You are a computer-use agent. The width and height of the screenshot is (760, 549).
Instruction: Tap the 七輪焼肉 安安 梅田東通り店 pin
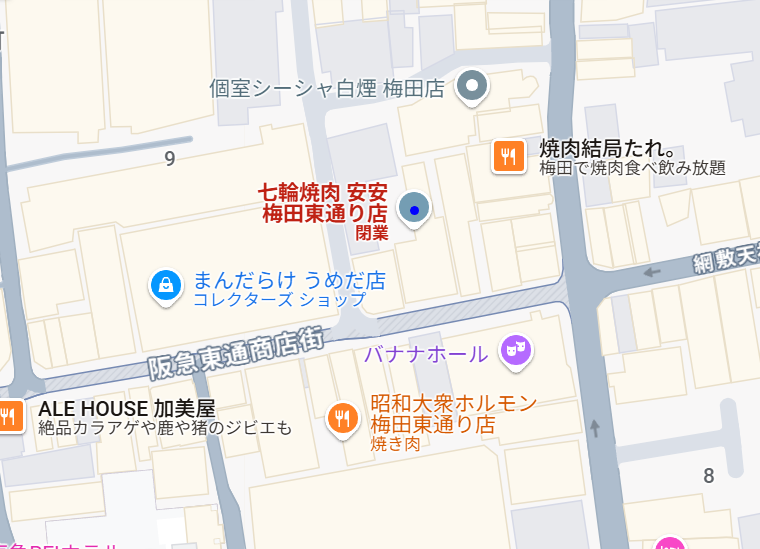(x=414, y=208)
